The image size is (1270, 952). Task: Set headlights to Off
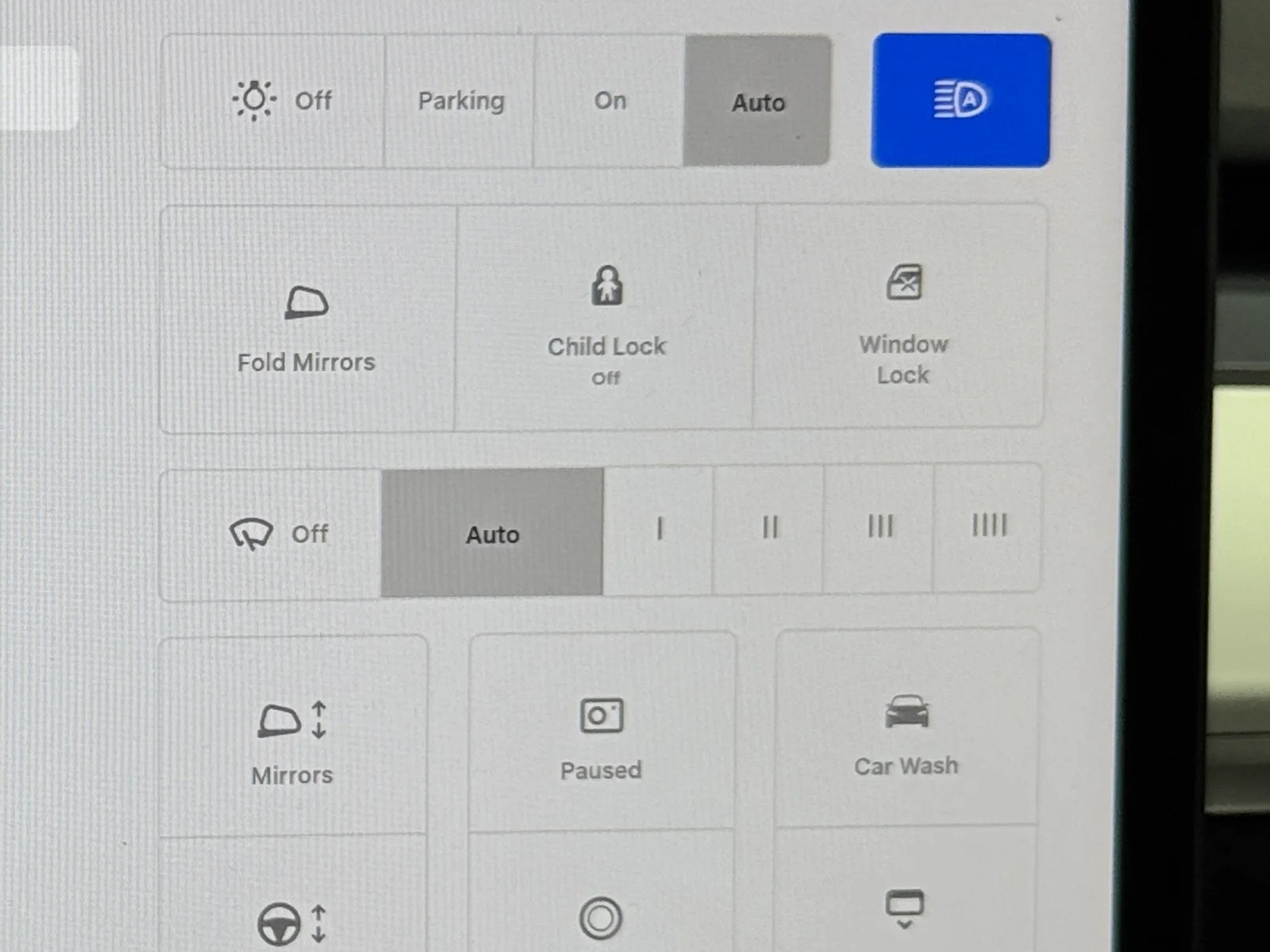pos(274,101)
